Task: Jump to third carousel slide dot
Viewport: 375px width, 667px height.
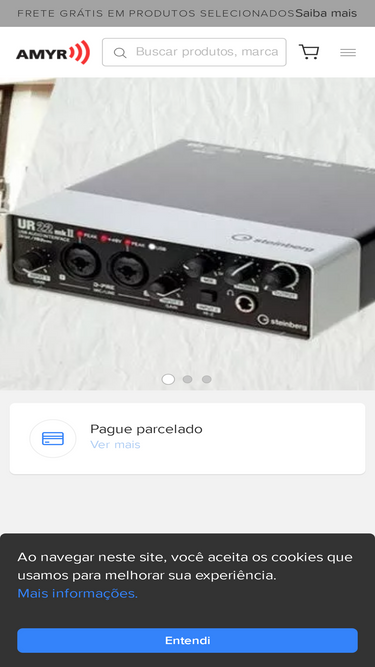Action: coord(207,379)
